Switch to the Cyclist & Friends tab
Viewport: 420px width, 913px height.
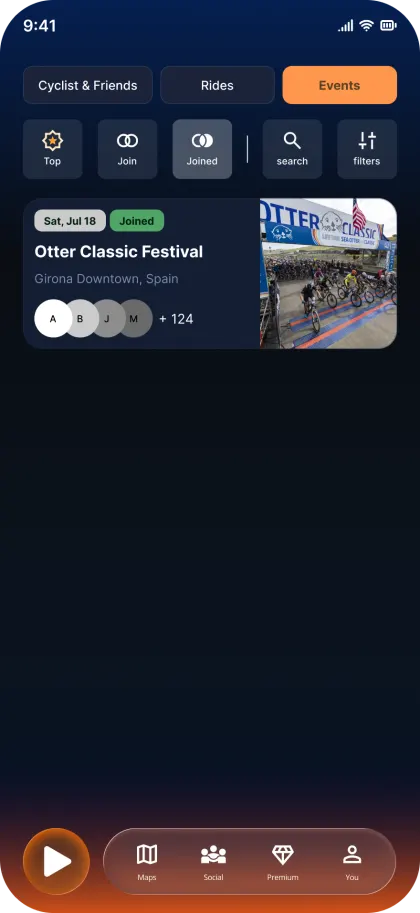coord(88,85)
